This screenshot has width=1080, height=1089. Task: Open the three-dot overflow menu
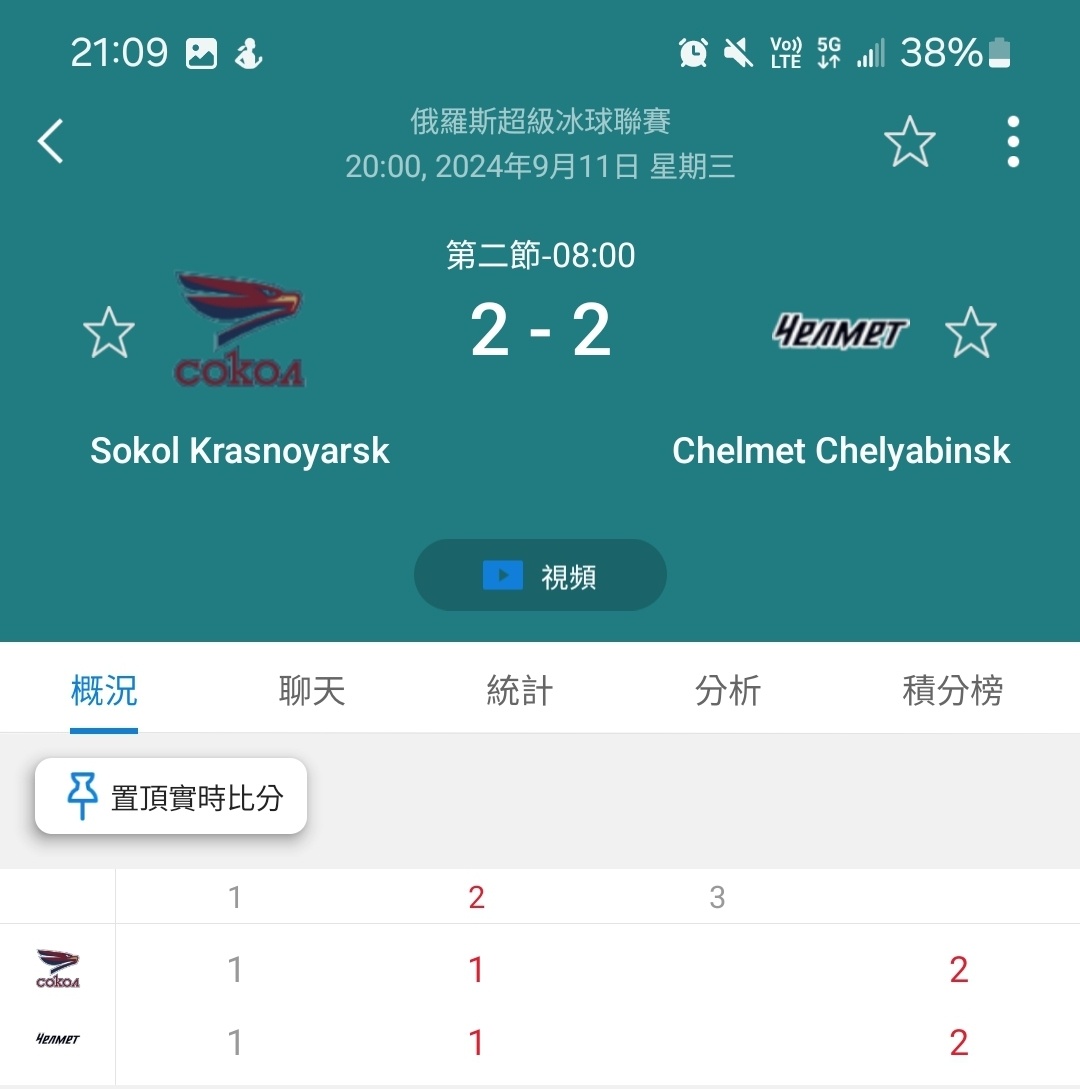pyautogui.click(x=1013, y=142)
